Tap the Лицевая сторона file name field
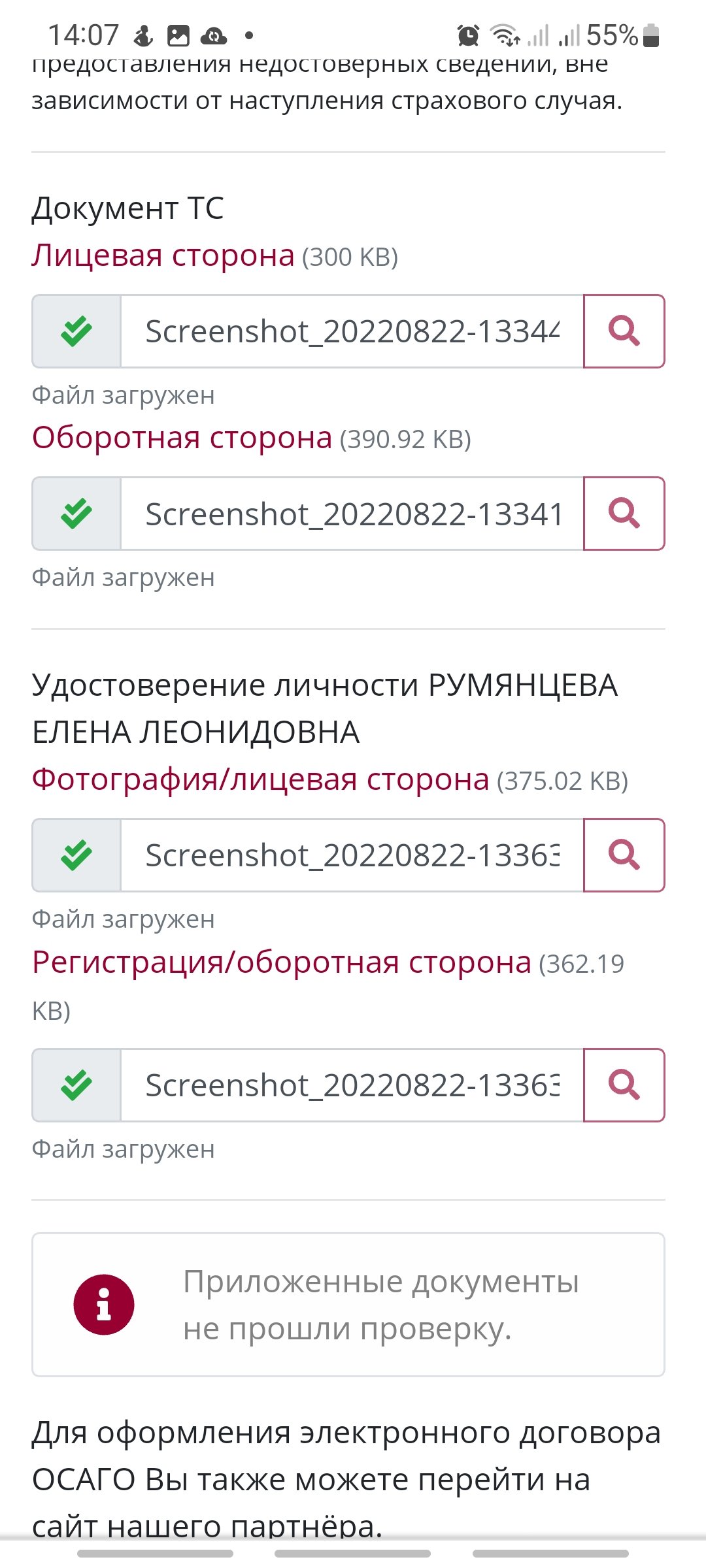The image size is (706, 1568). tap(352, 331)
